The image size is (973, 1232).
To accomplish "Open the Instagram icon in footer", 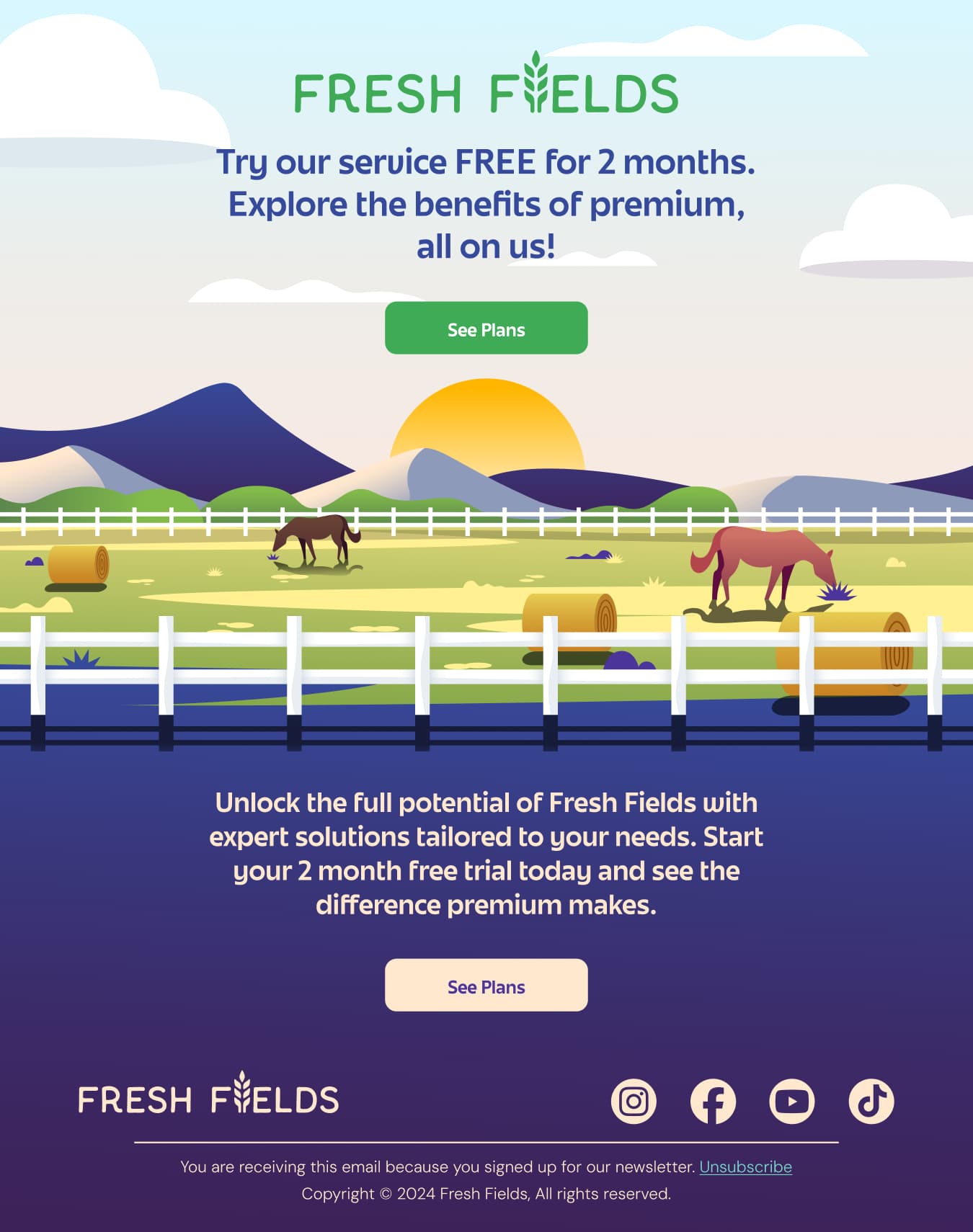I will point(634,1101).
